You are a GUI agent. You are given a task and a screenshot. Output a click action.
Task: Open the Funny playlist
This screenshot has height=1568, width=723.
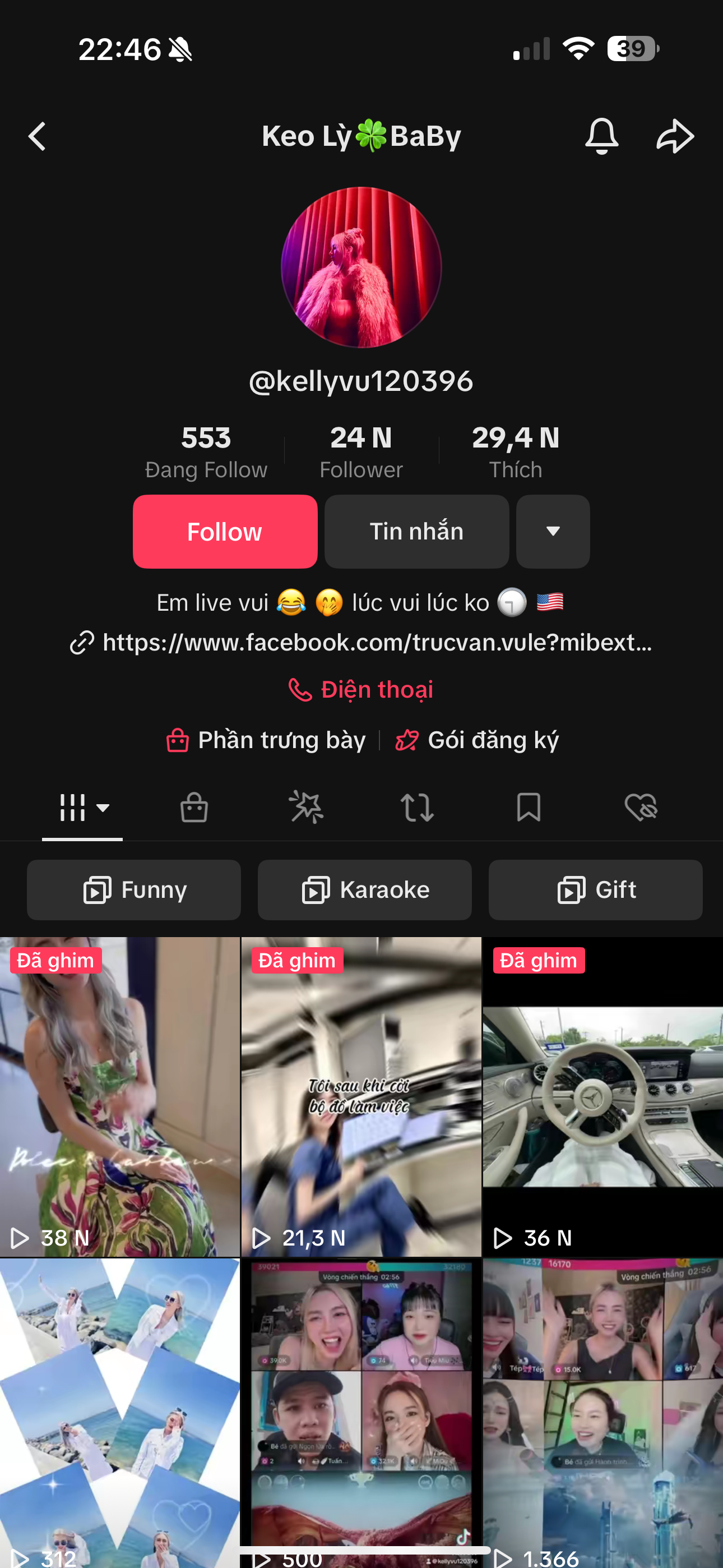click(x=134, y=890)
